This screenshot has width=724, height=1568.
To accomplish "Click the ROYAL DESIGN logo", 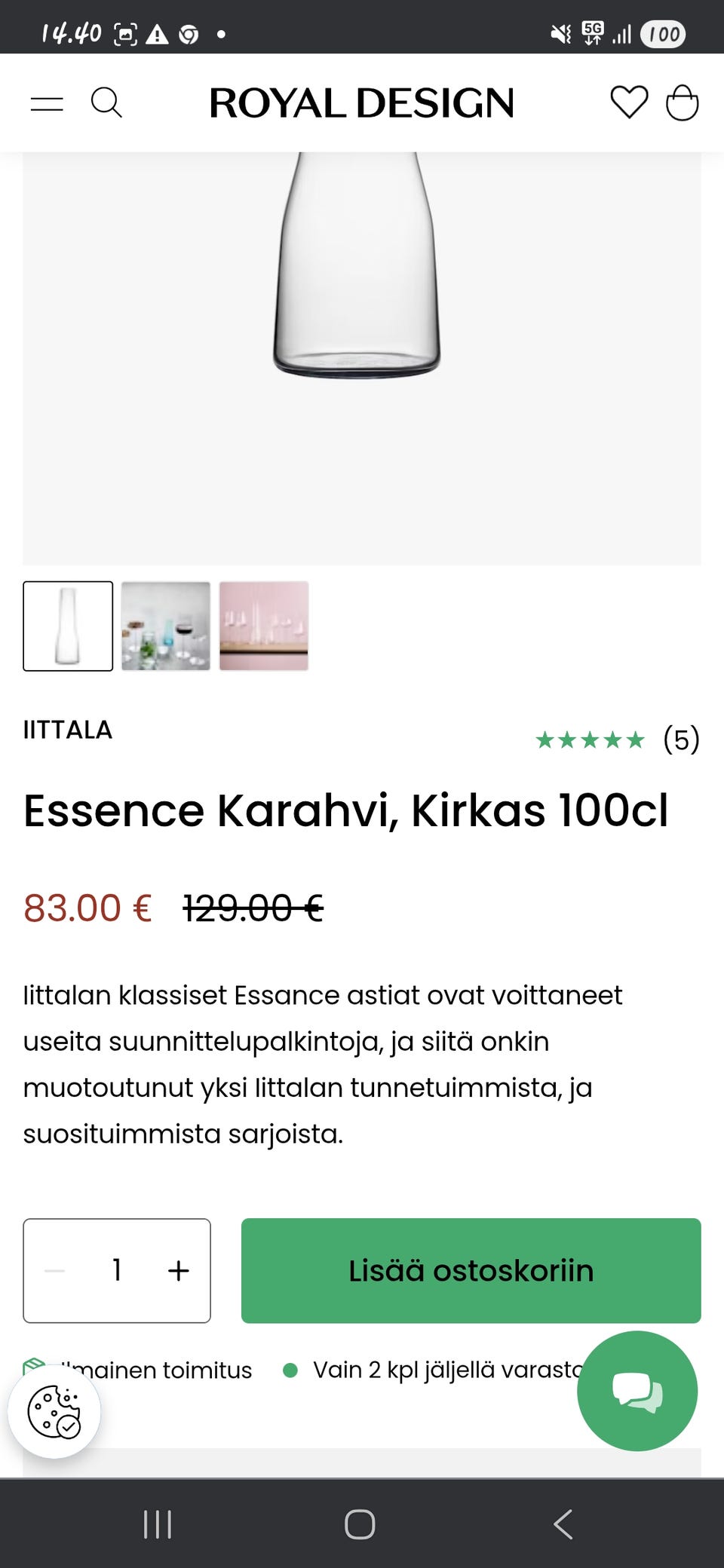I will pyautogui.click(x=361, y=102).
